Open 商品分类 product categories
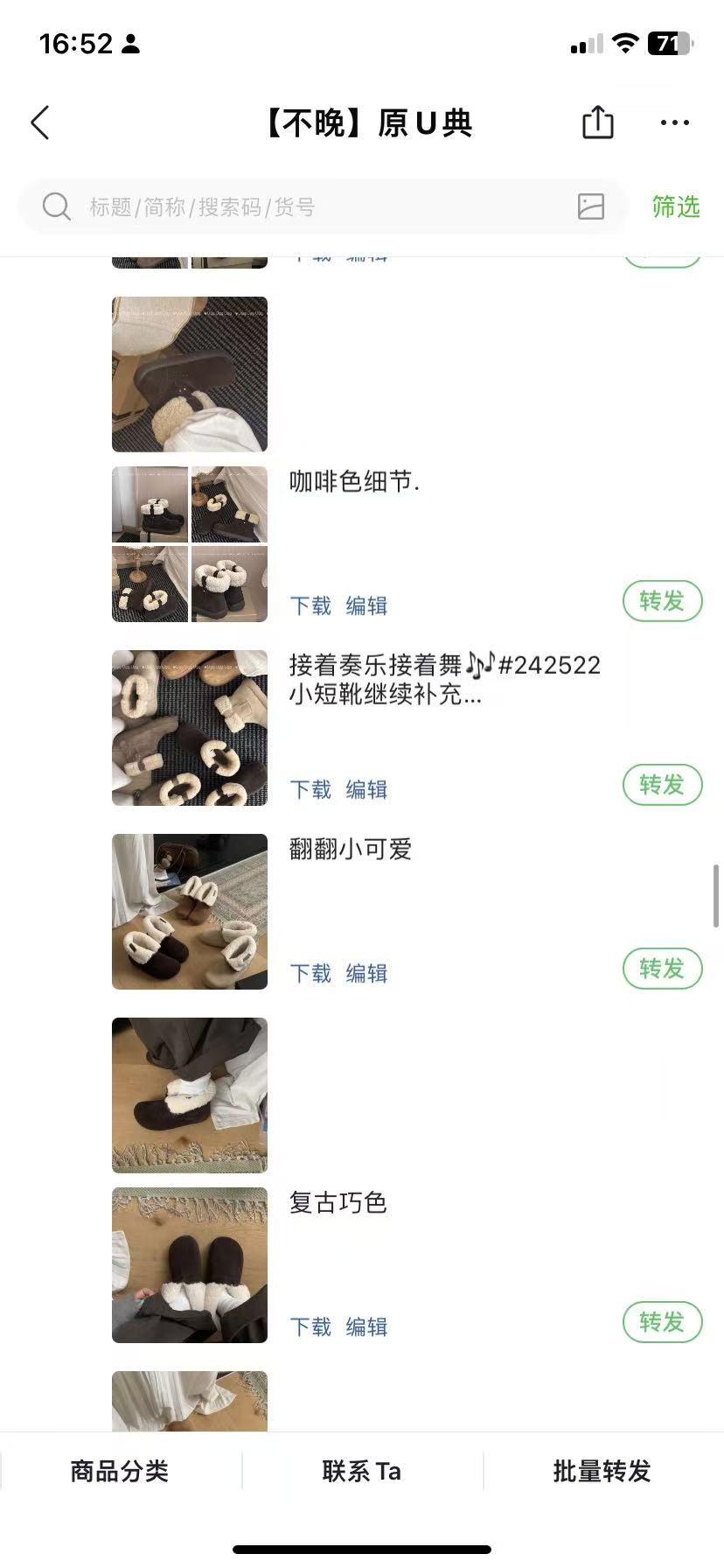 [120, 1471]
